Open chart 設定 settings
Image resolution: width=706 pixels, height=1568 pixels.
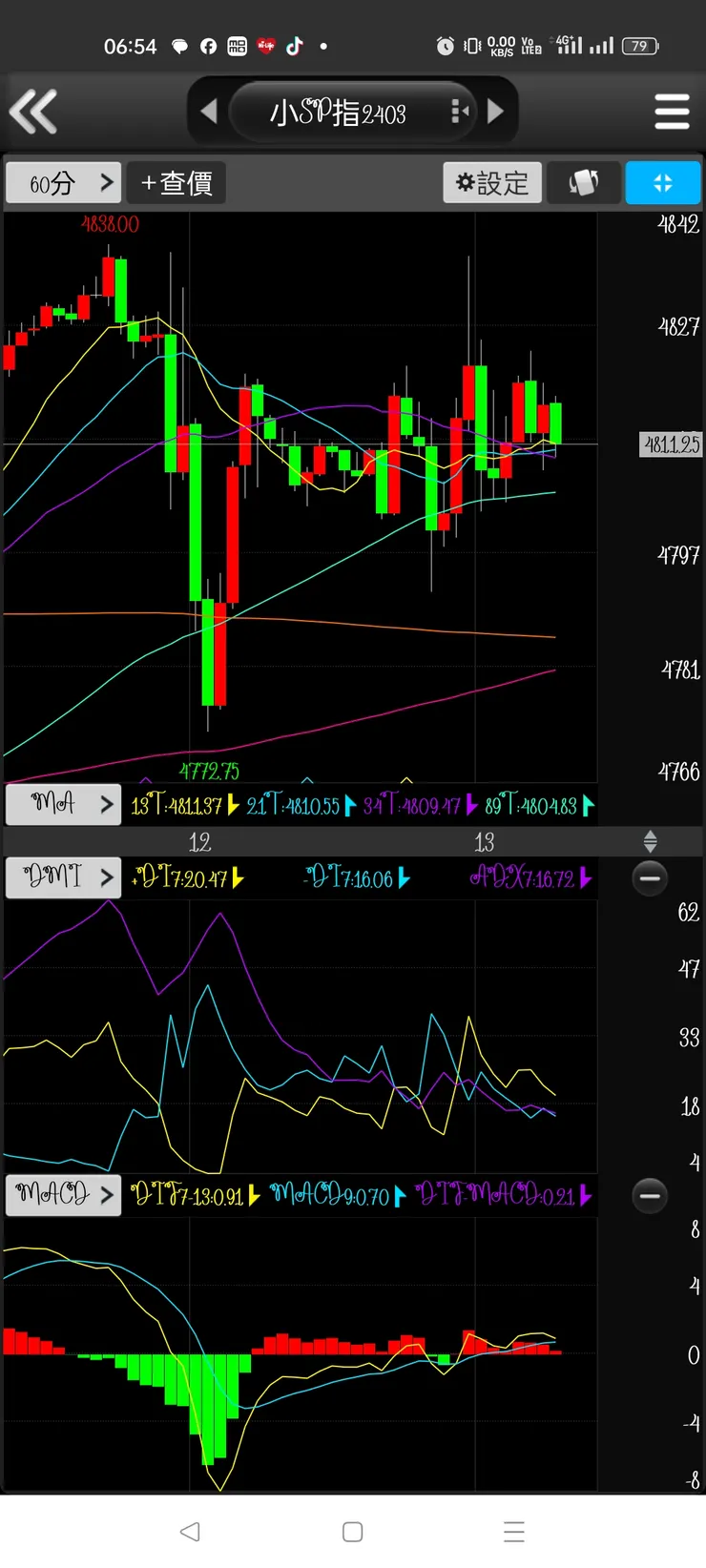point(492,183)
